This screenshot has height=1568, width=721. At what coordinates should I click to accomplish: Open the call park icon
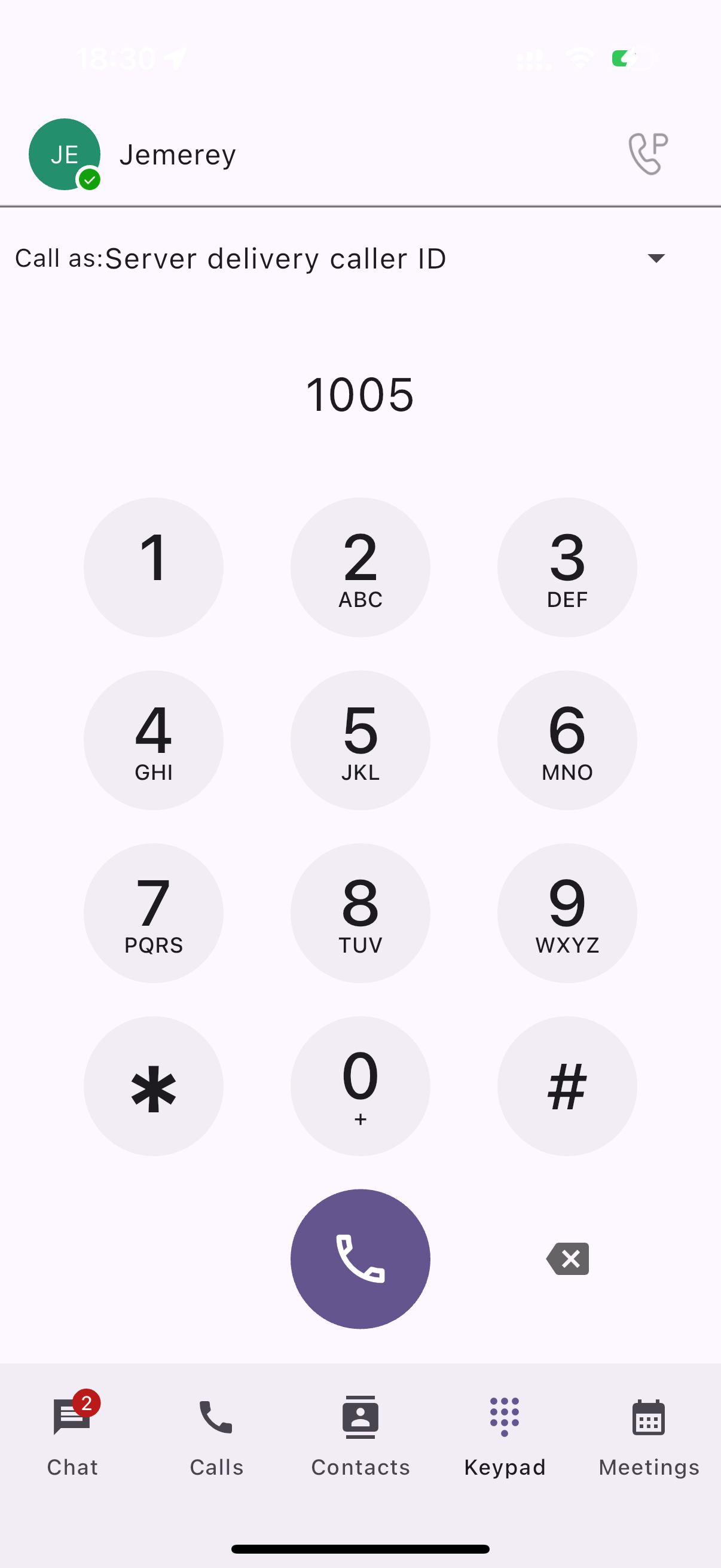point(647,154)
